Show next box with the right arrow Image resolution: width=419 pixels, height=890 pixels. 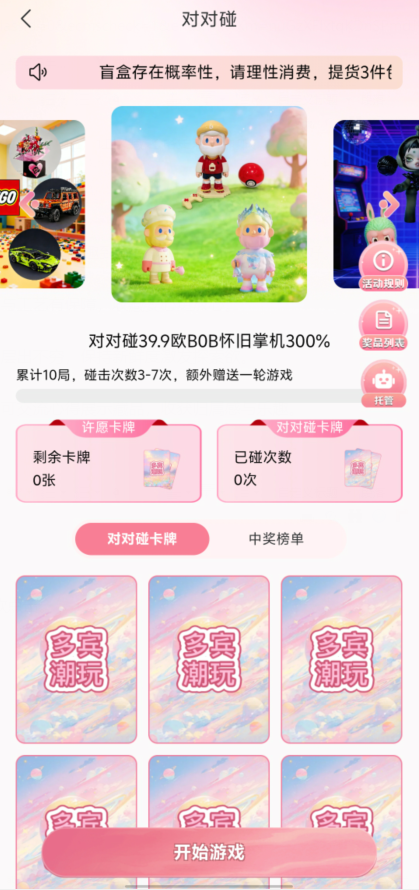point(391,201)
